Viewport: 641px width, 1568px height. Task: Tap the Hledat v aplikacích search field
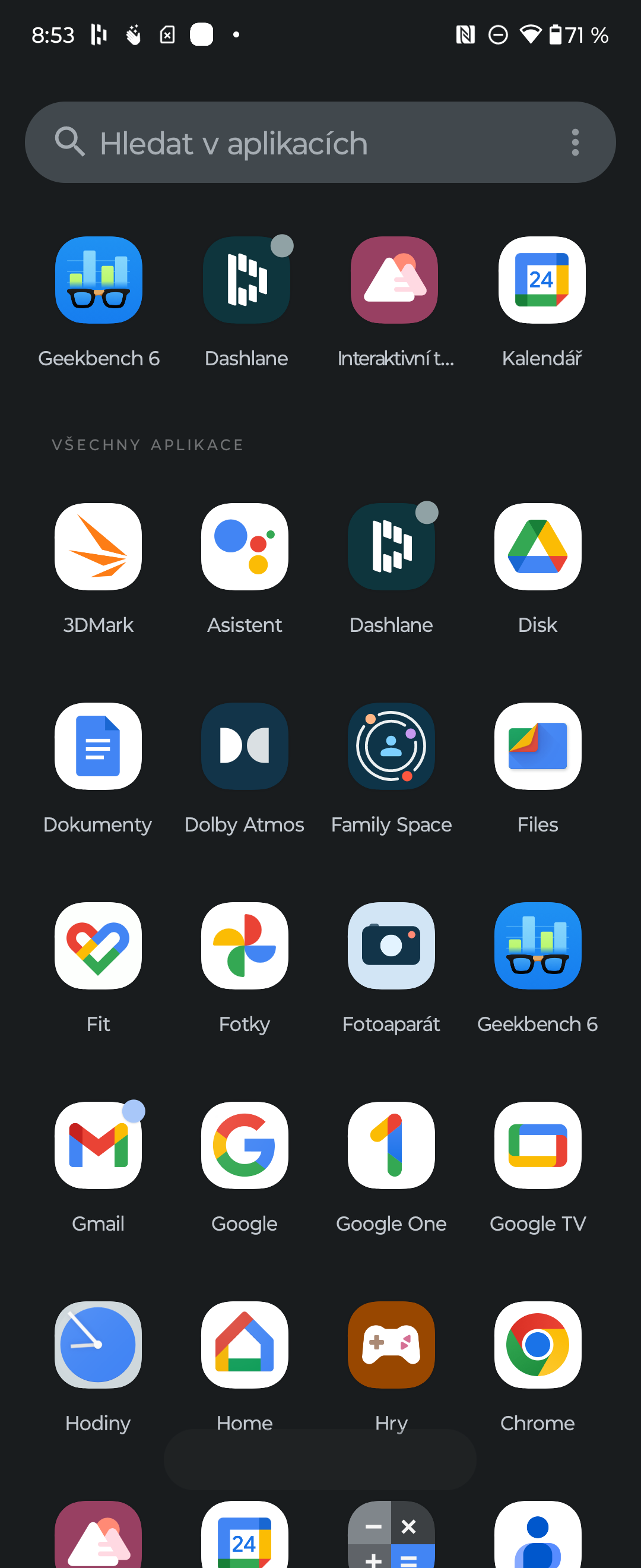click(x=292, y=143)
